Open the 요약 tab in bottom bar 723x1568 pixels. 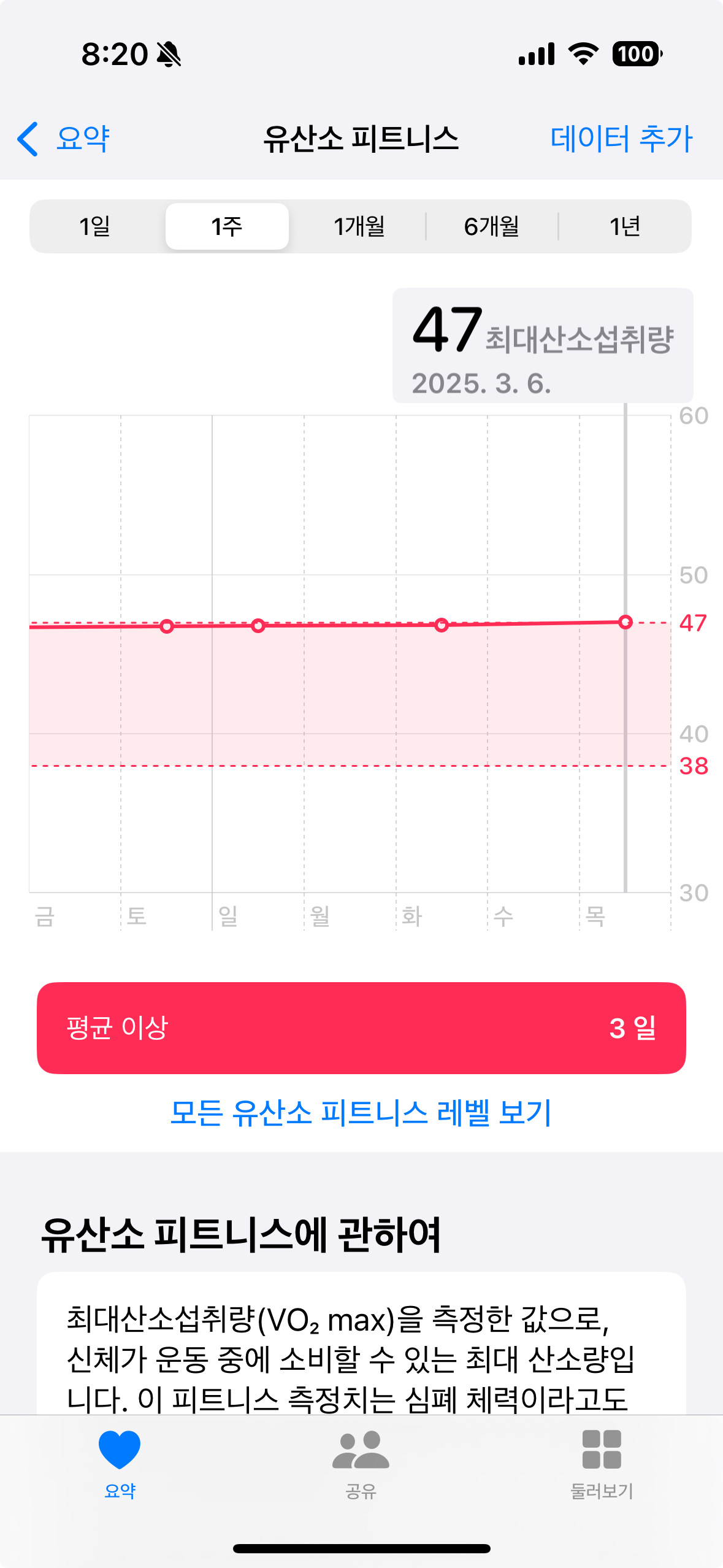(120, 1462)
